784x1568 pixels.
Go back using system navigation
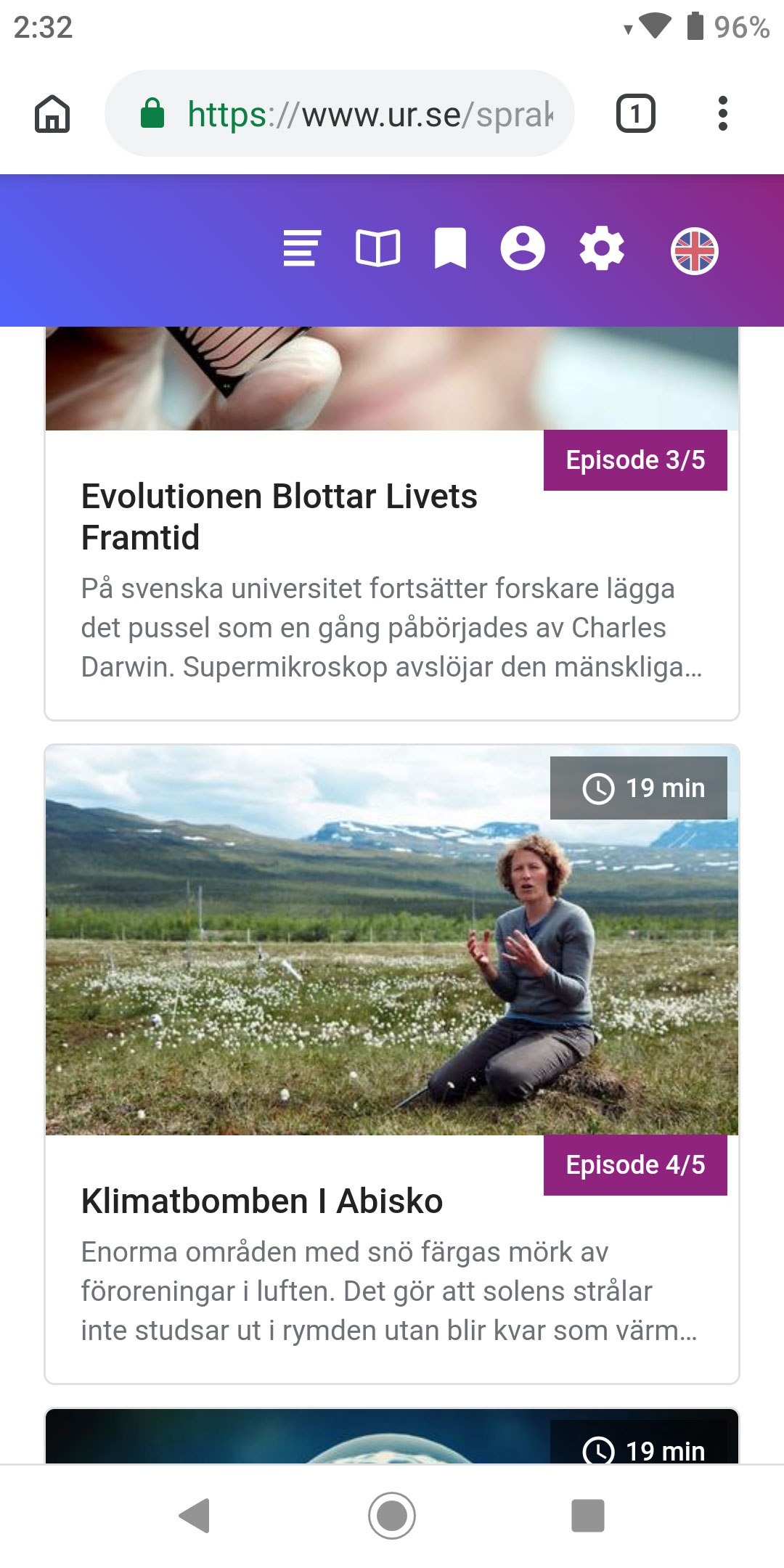pos(195,1516)
